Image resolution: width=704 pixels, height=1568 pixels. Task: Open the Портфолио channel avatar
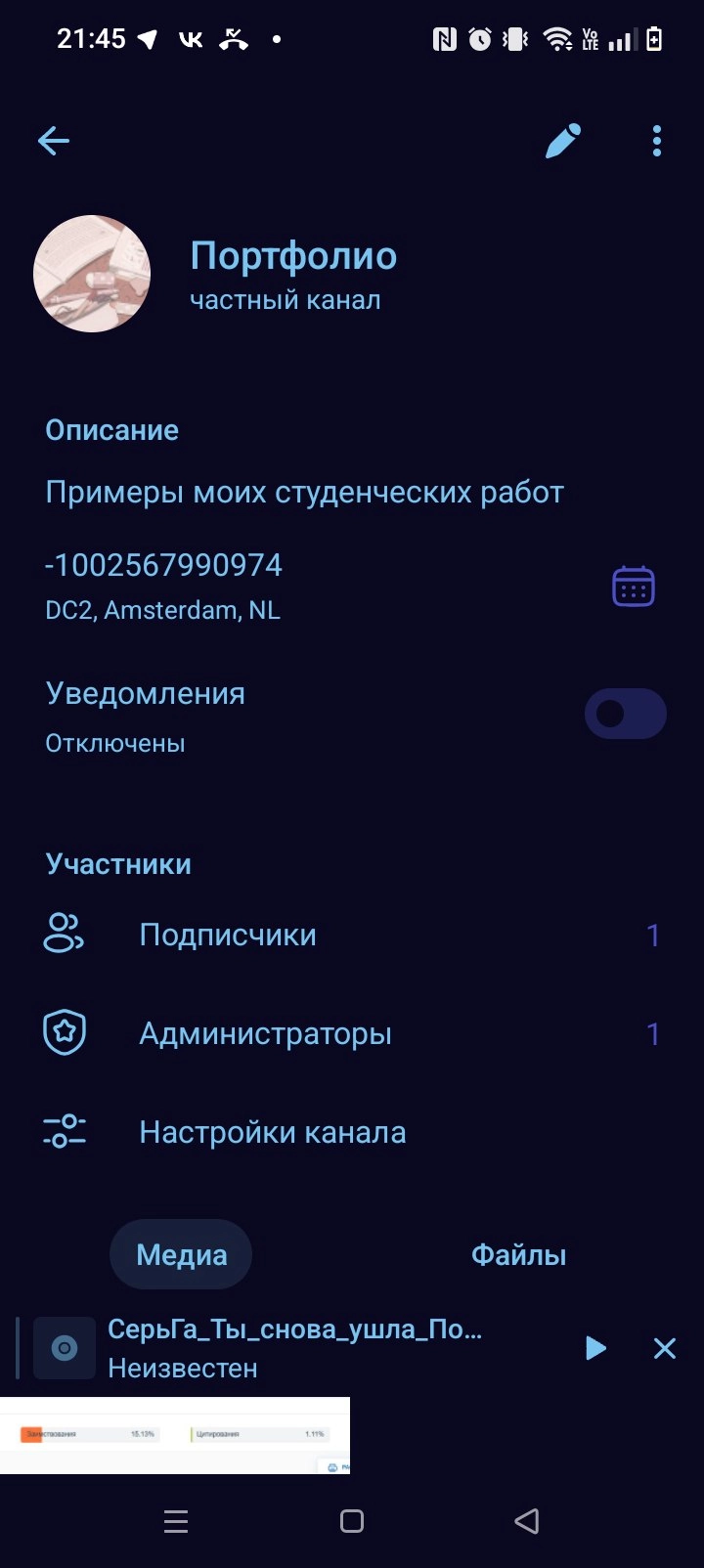point(92,274)
